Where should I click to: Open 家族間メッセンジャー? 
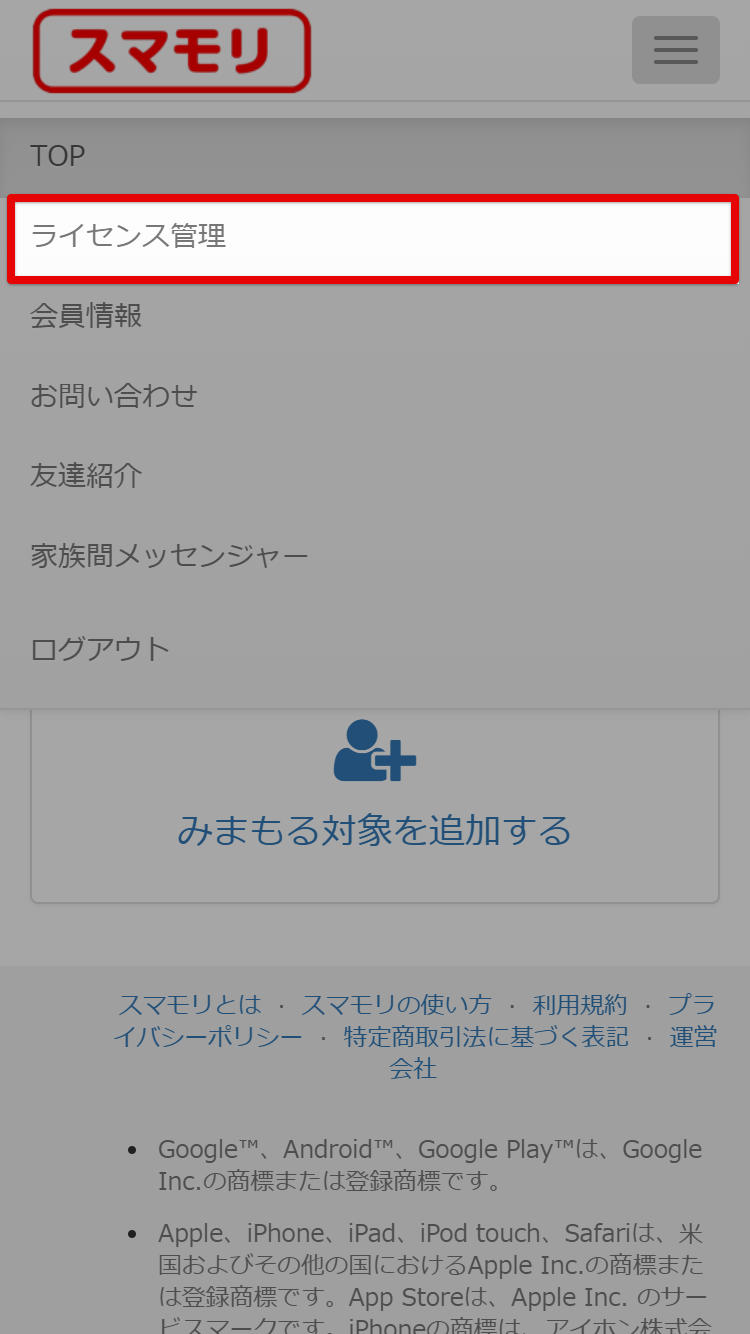click(x=375, y=556)
